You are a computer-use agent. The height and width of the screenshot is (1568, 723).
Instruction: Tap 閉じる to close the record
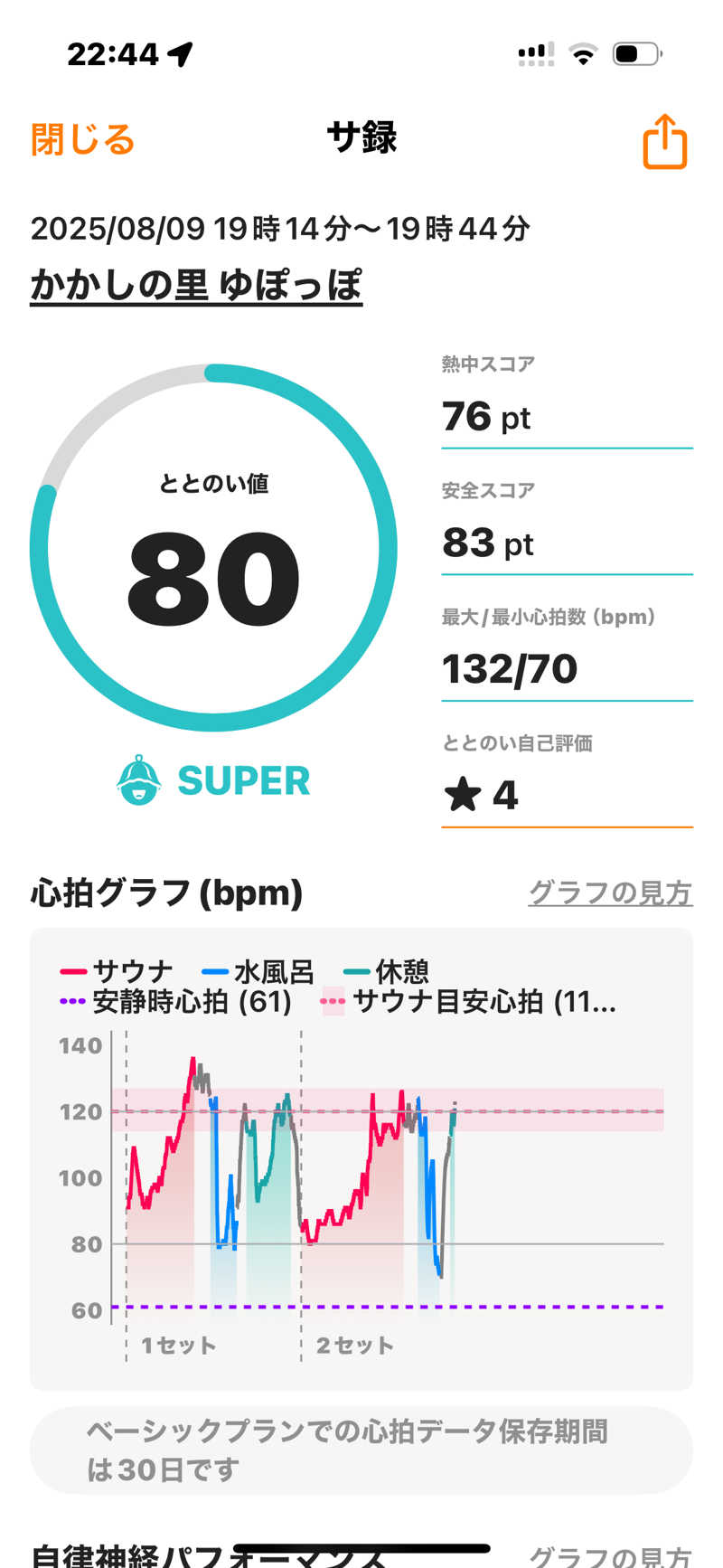click(82, 140)
